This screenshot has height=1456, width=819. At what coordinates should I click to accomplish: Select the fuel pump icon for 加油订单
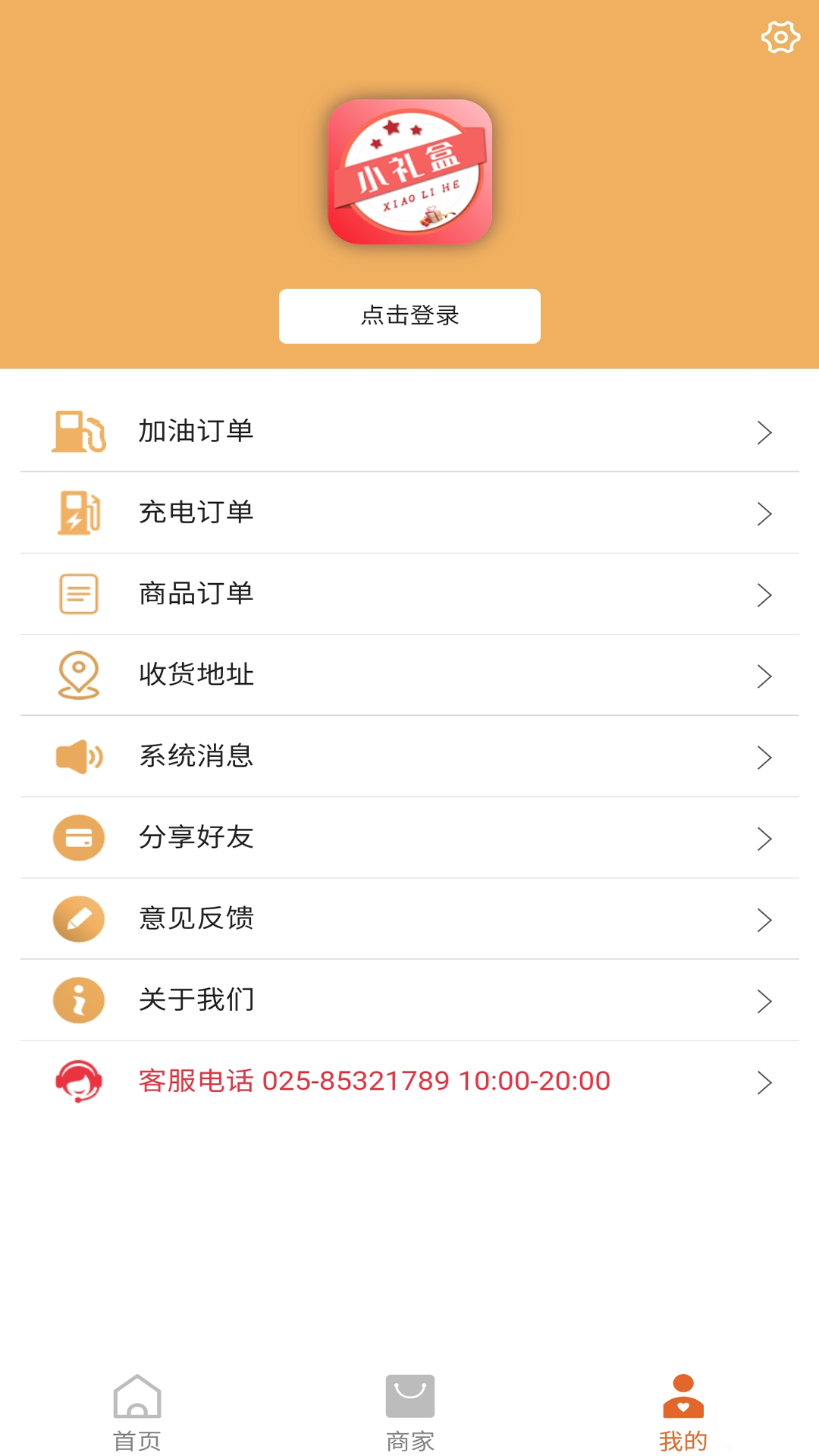[x=78, y=431]
